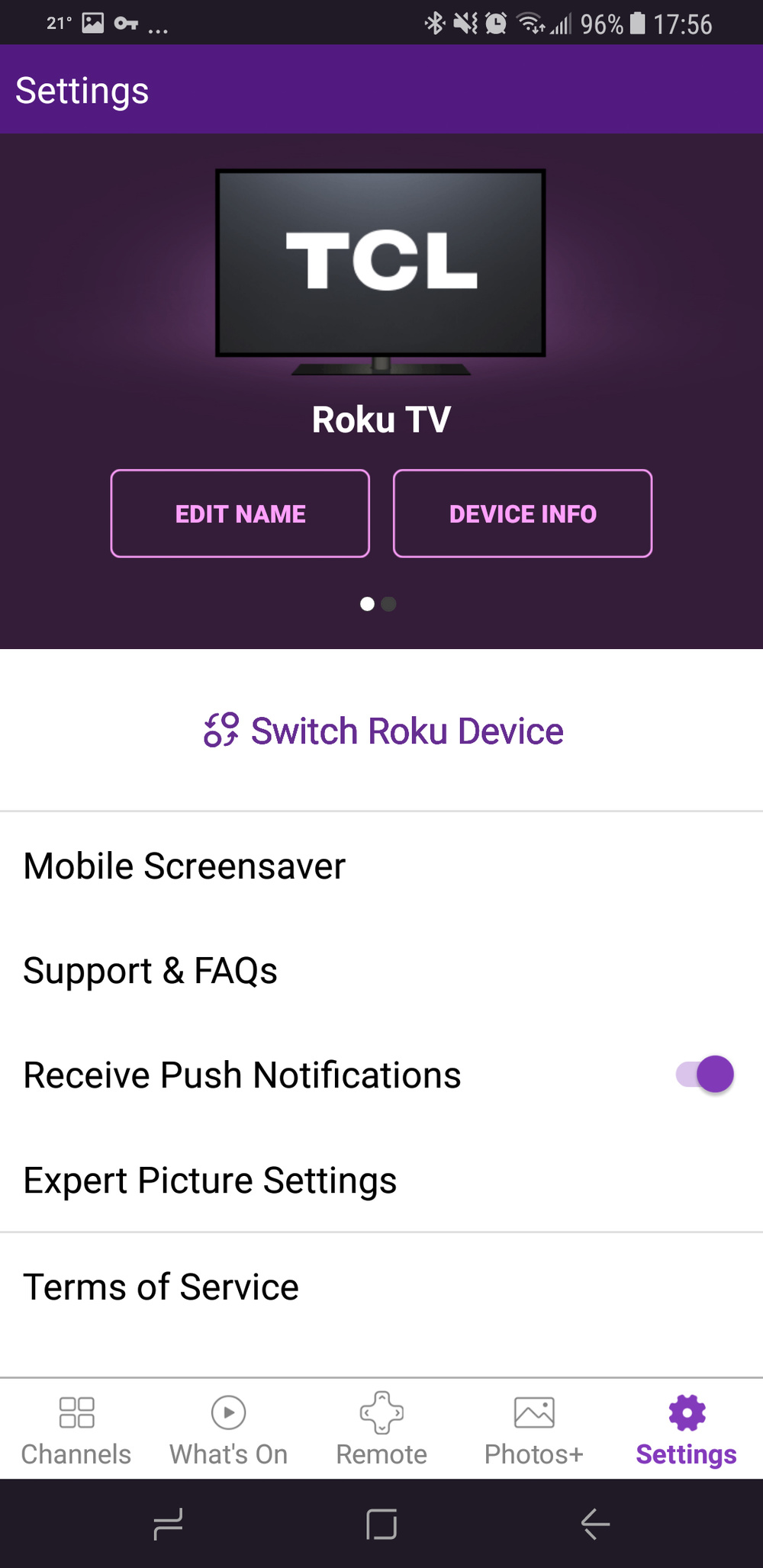Open the Channels tab icon

coord(76,1413)
